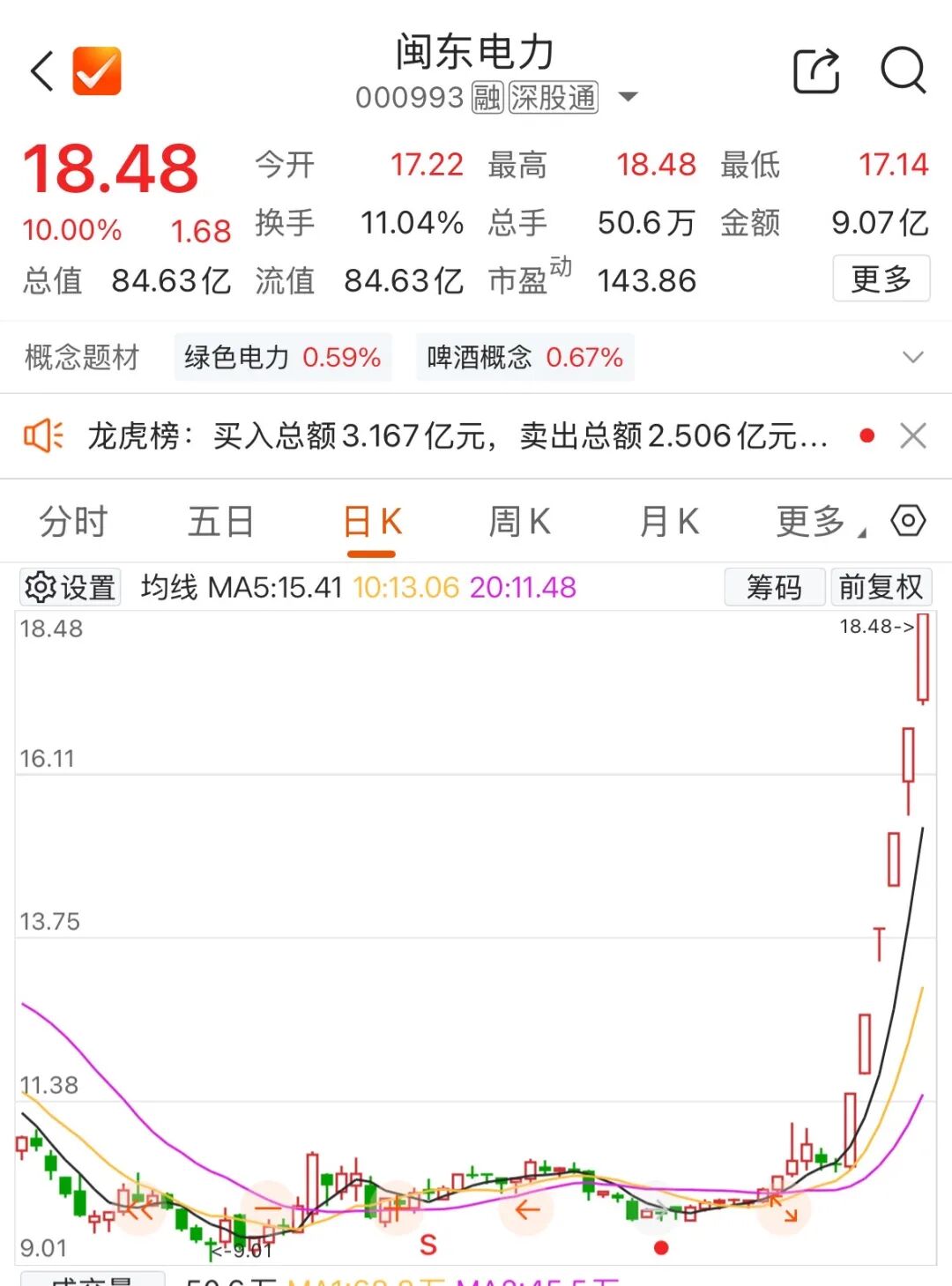
Task: Open 设置 for the moving average indicator
Action: pos(71,587)
